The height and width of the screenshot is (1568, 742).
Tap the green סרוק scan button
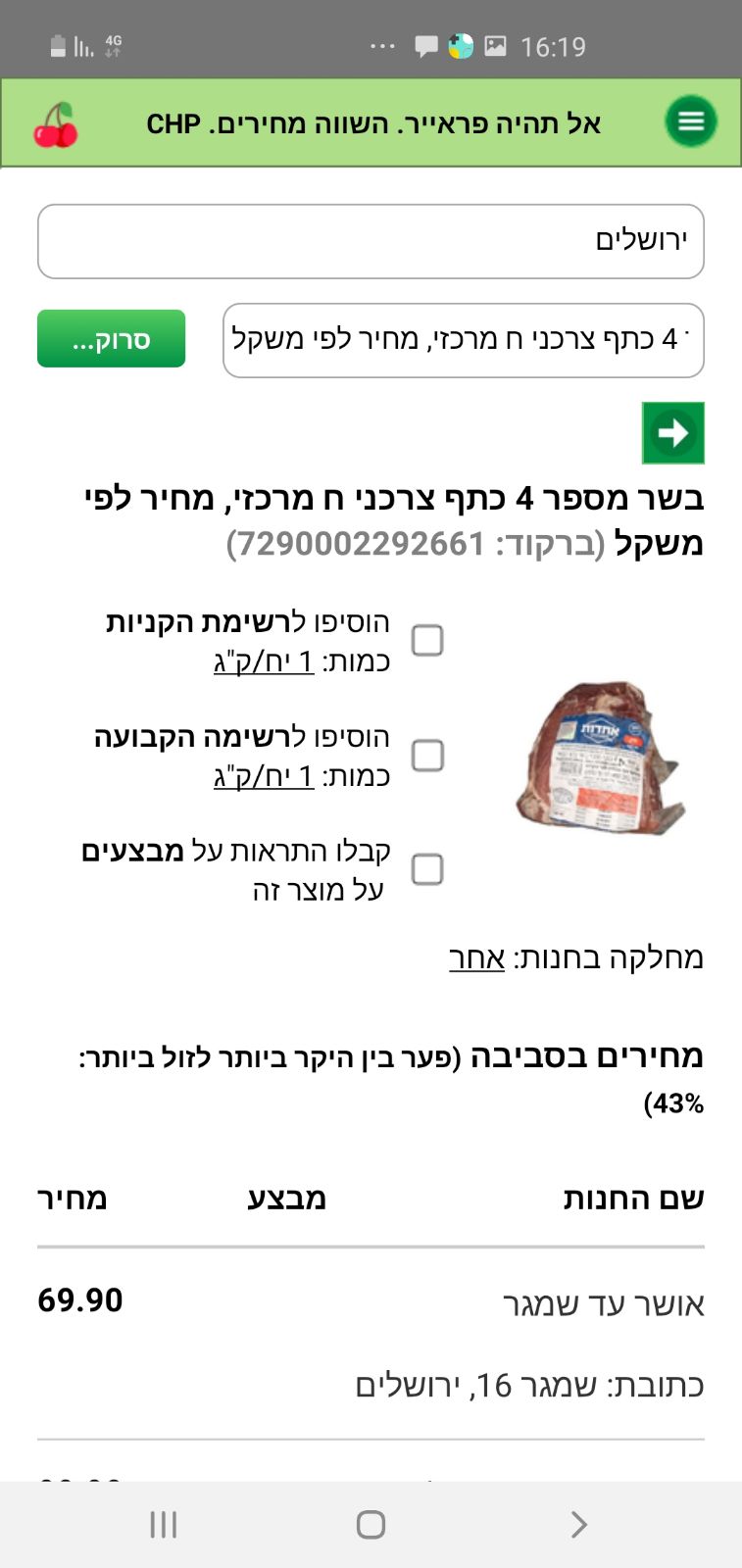[111, 339]
